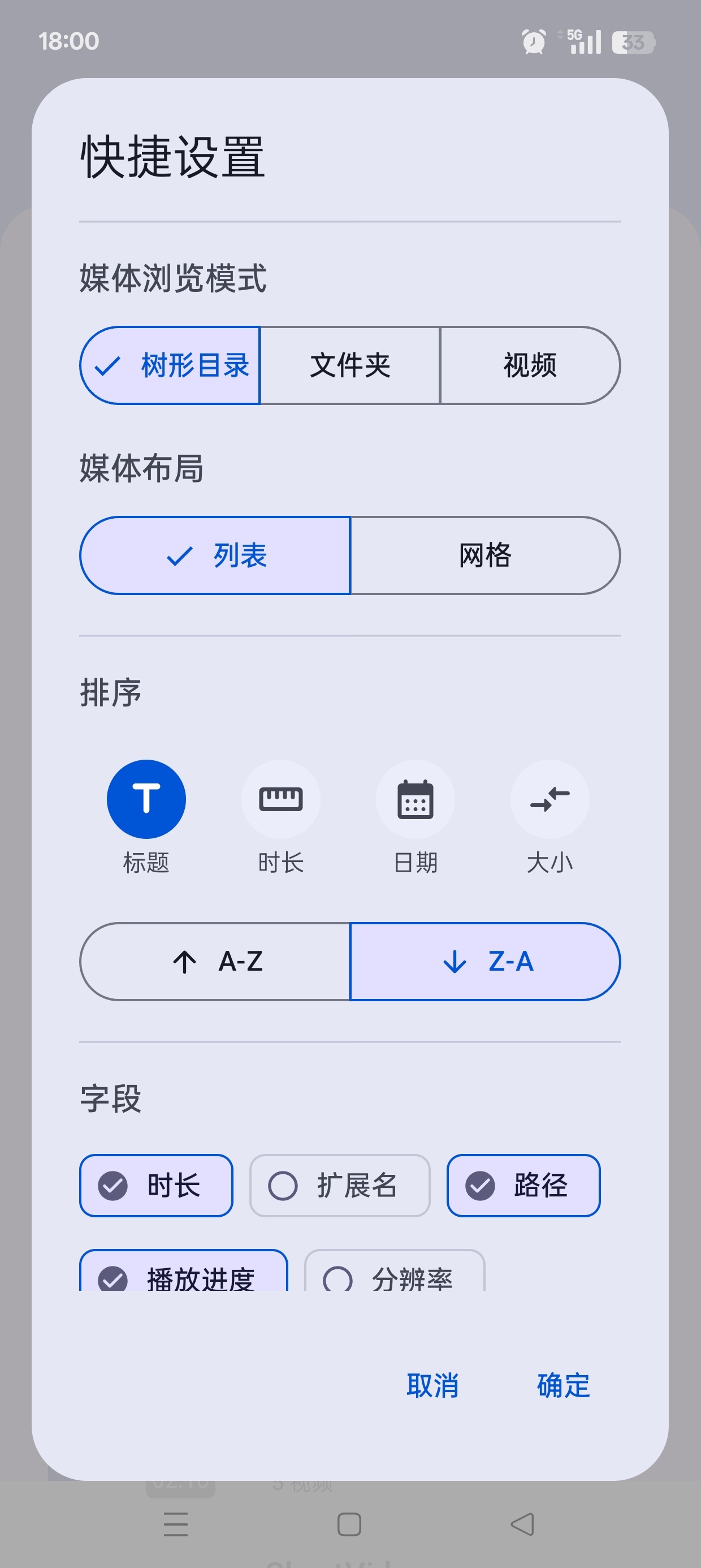
Task: Tap 取消 to dismiss the dialog
Action: click(432, 1386)
